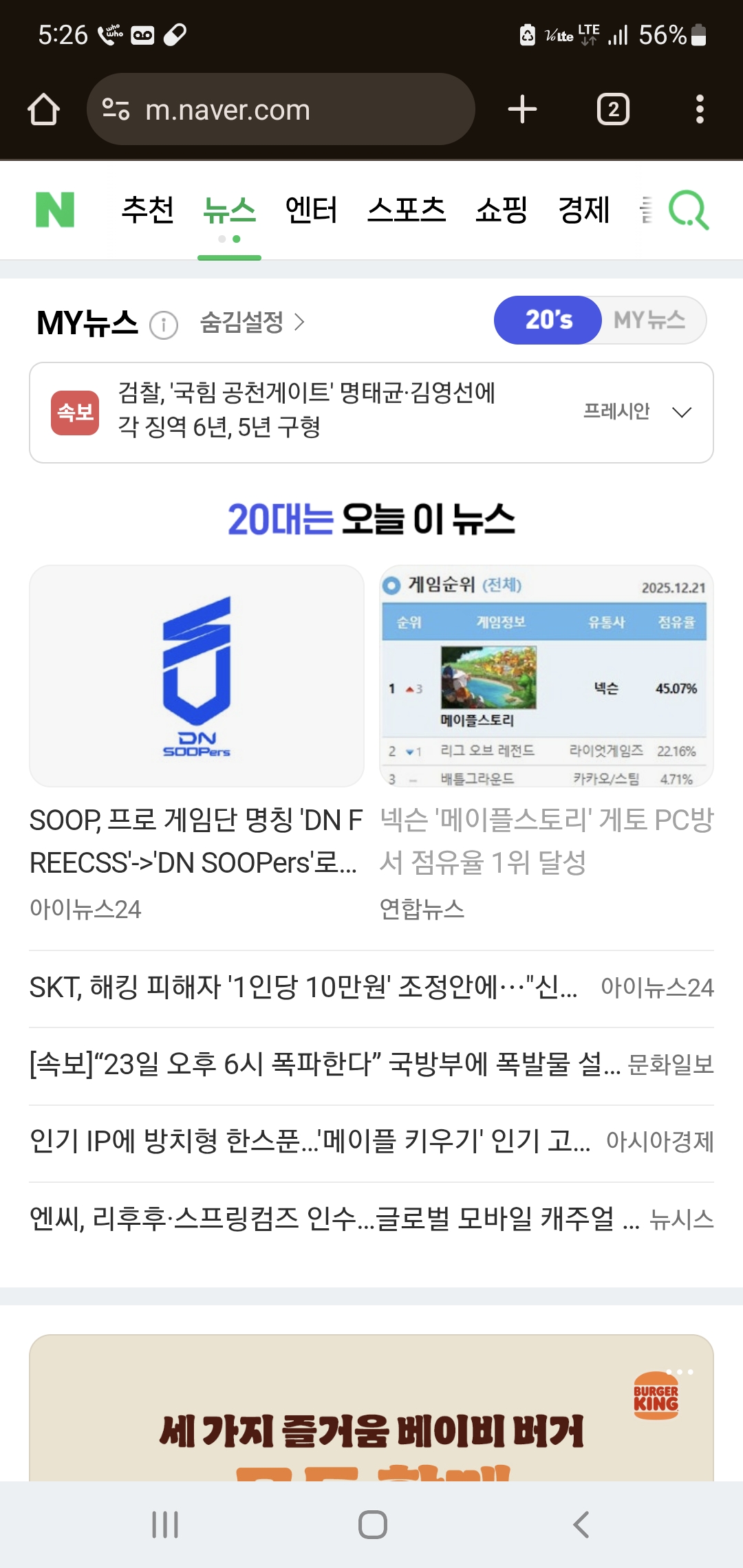Switch to the 경제 tab
The width and height of the screenshot is (743, 1568).
click(584, 210)
